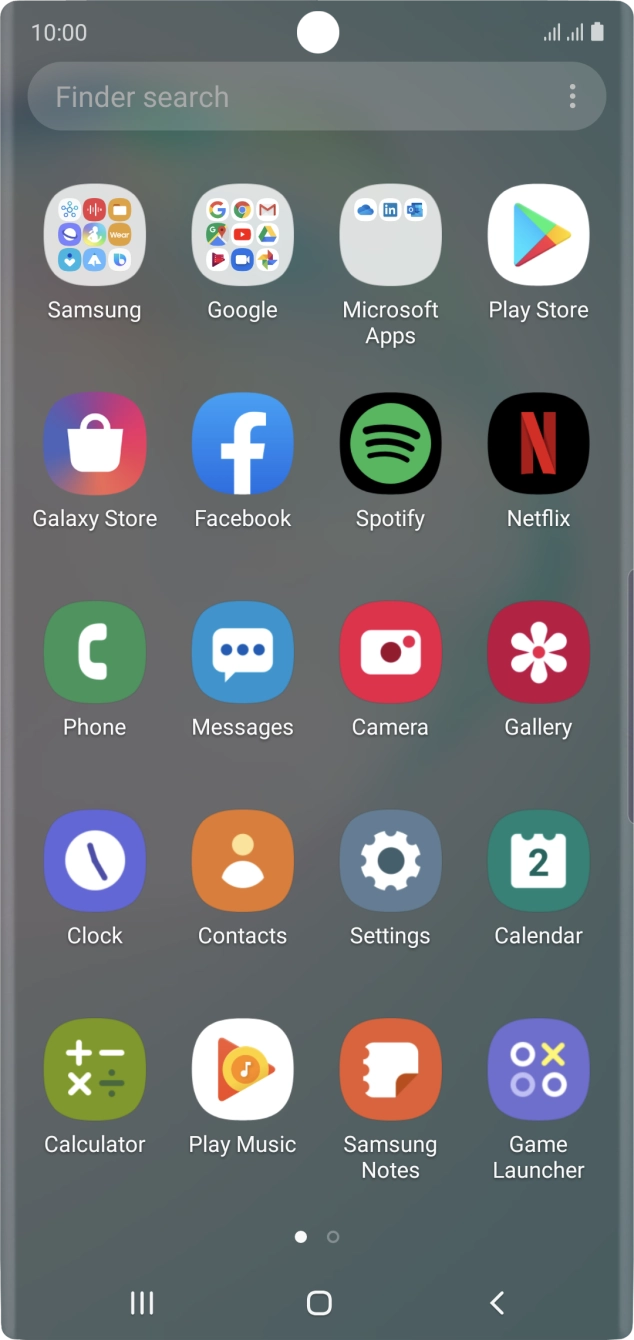Open the Samsung folder
The height and width of the screenshot is (1340, 634).
[x=95, y=236]
